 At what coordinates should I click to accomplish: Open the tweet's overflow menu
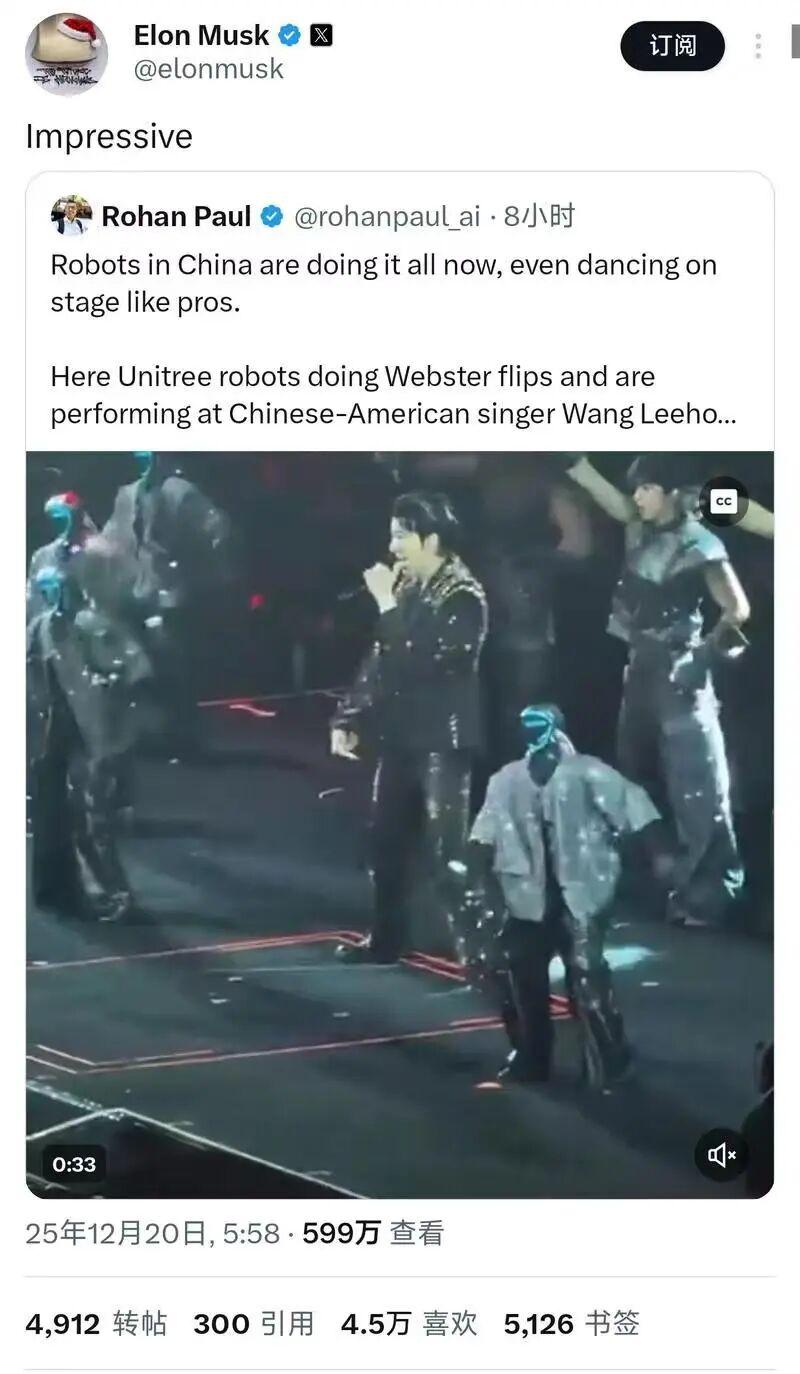point(758,46)
